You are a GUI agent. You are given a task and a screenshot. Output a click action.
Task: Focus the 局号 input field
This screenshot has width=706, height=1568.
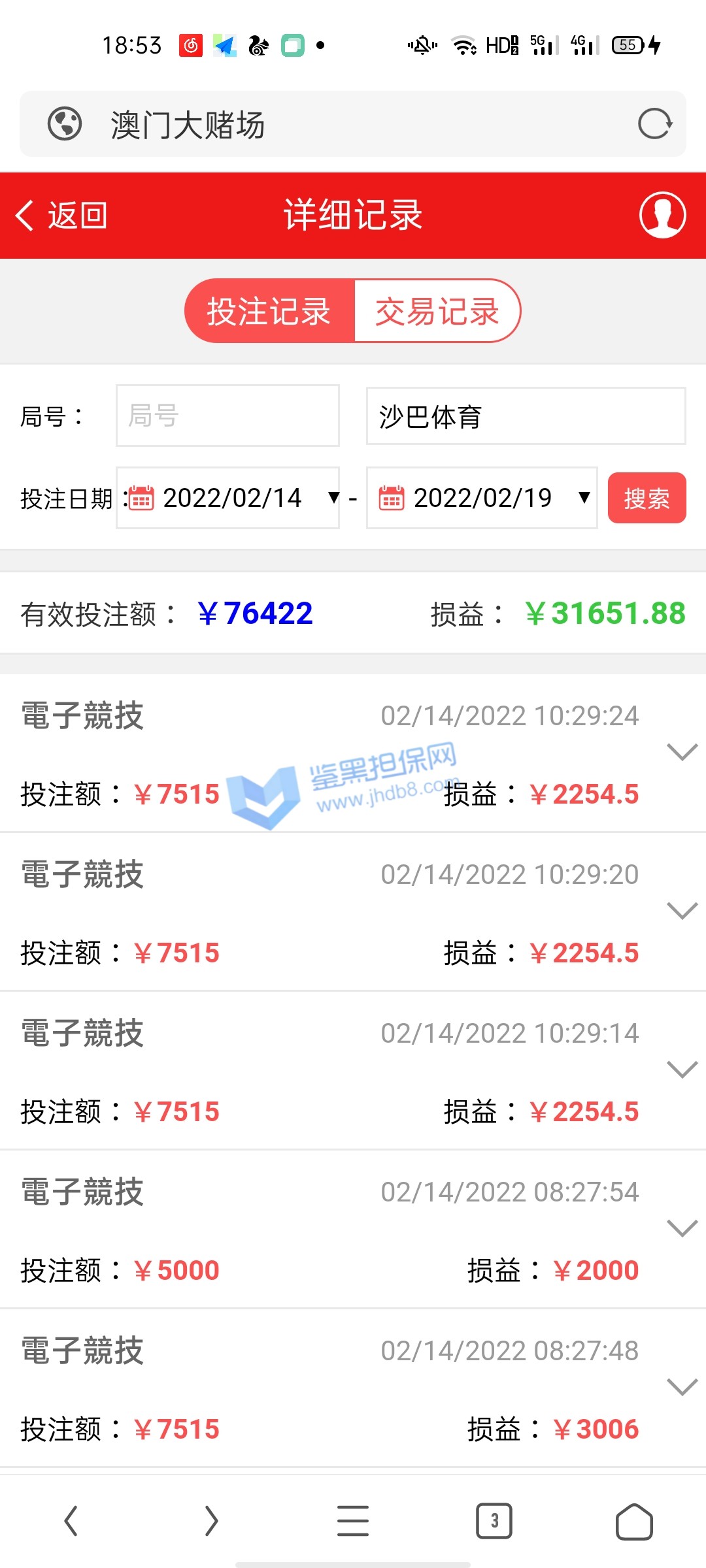[227, 416]
